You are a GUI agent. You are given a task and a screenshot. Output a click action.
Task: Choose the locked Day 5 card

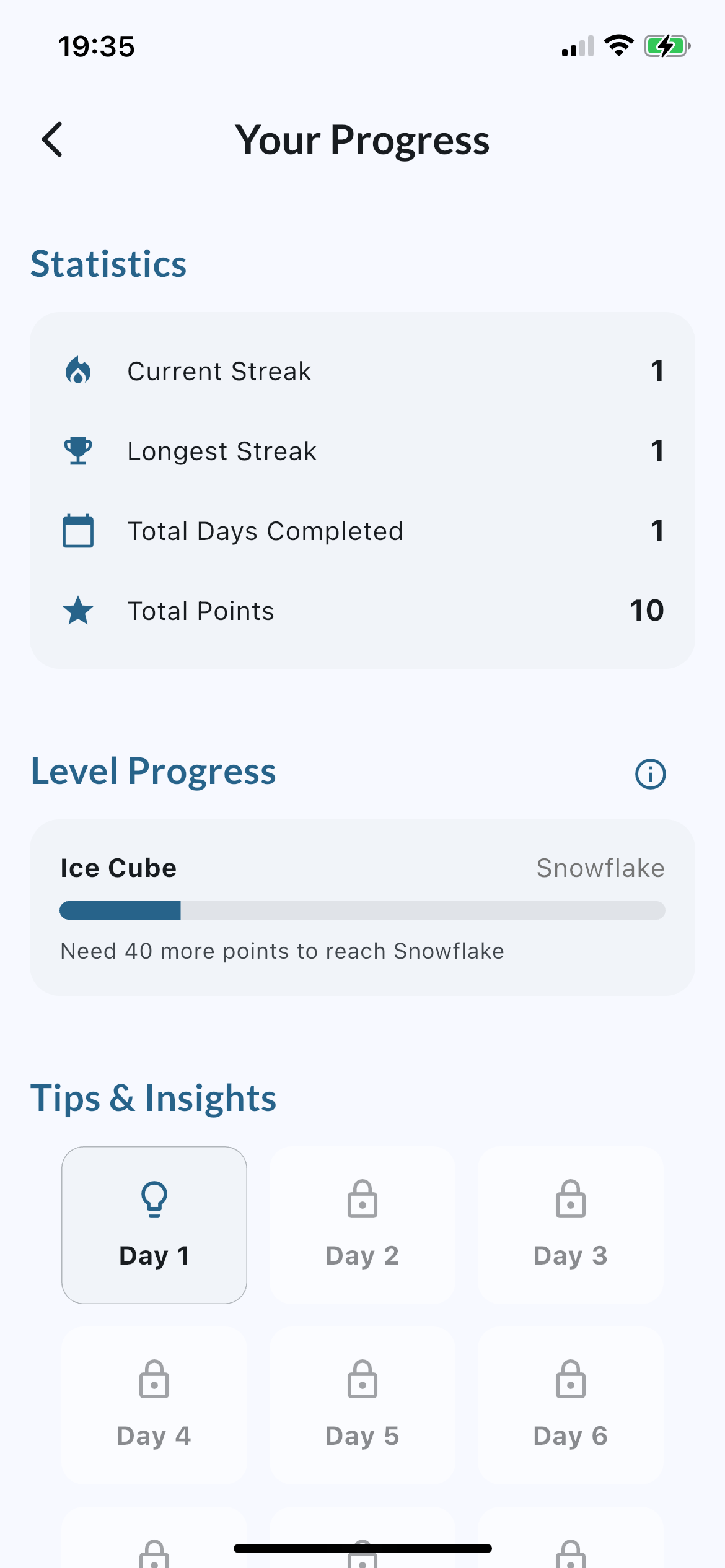362,1405
